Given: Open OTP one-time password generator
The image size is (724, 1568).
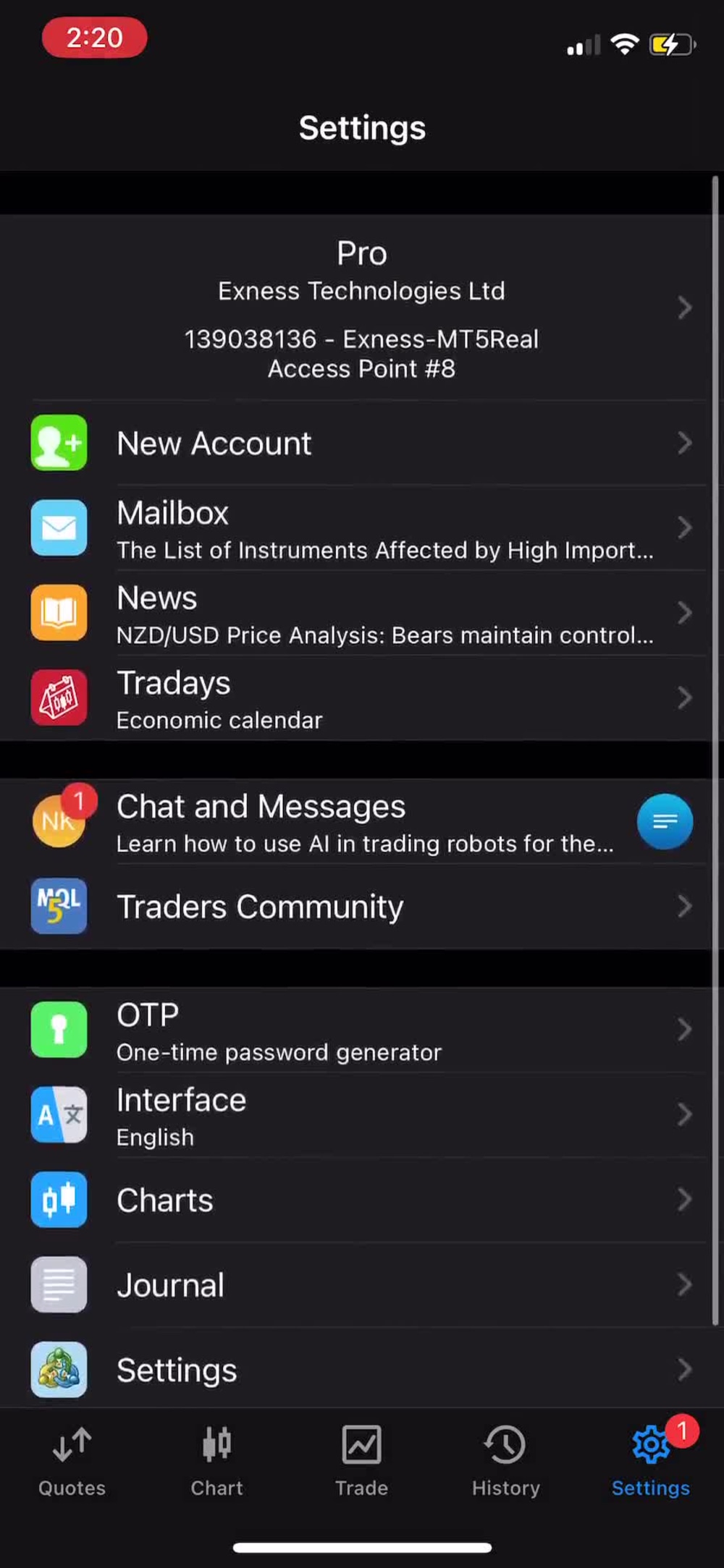Looking at the screenshot, I should 362,1030.
